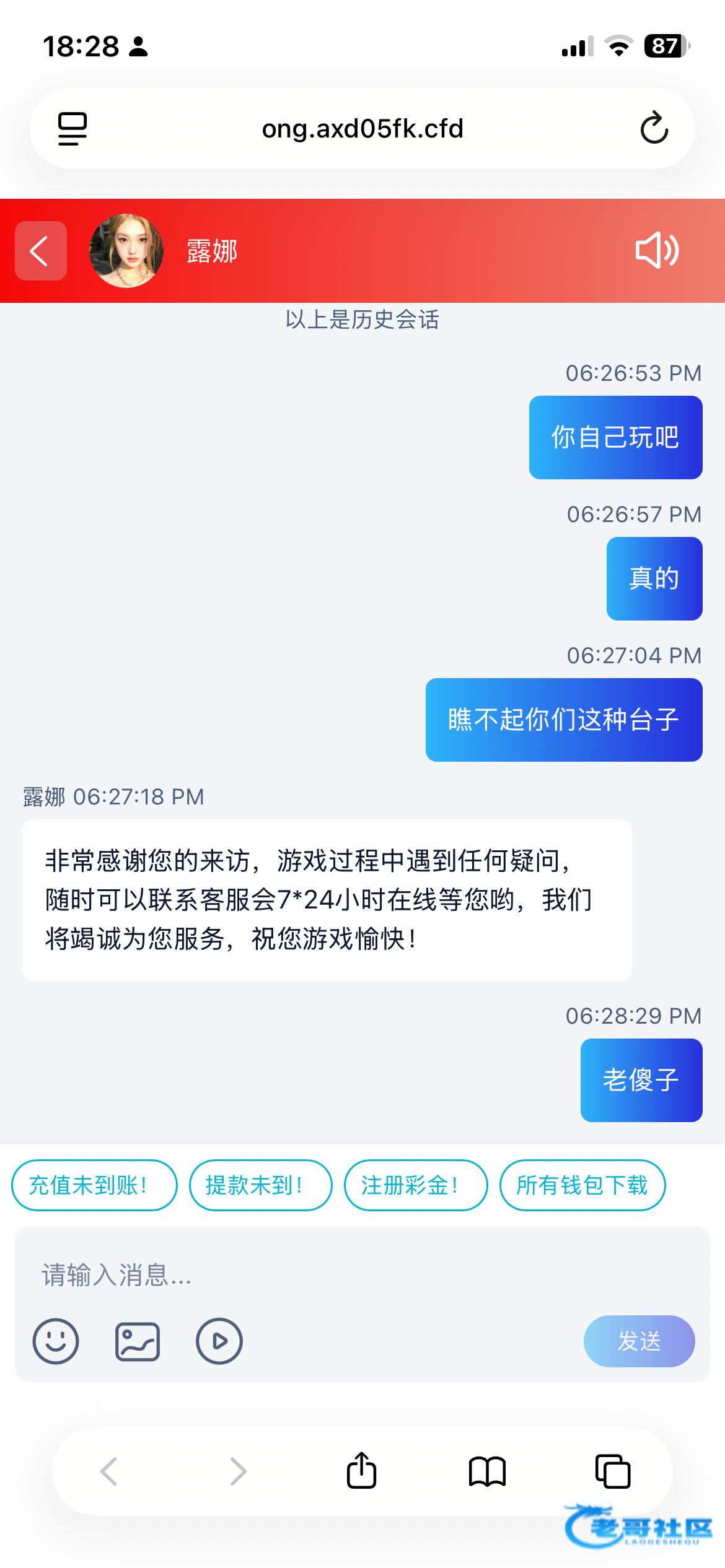This screenshot has height=1568, width=725.
Task: Attach an image to the chat
Action: click(138, 1341)
